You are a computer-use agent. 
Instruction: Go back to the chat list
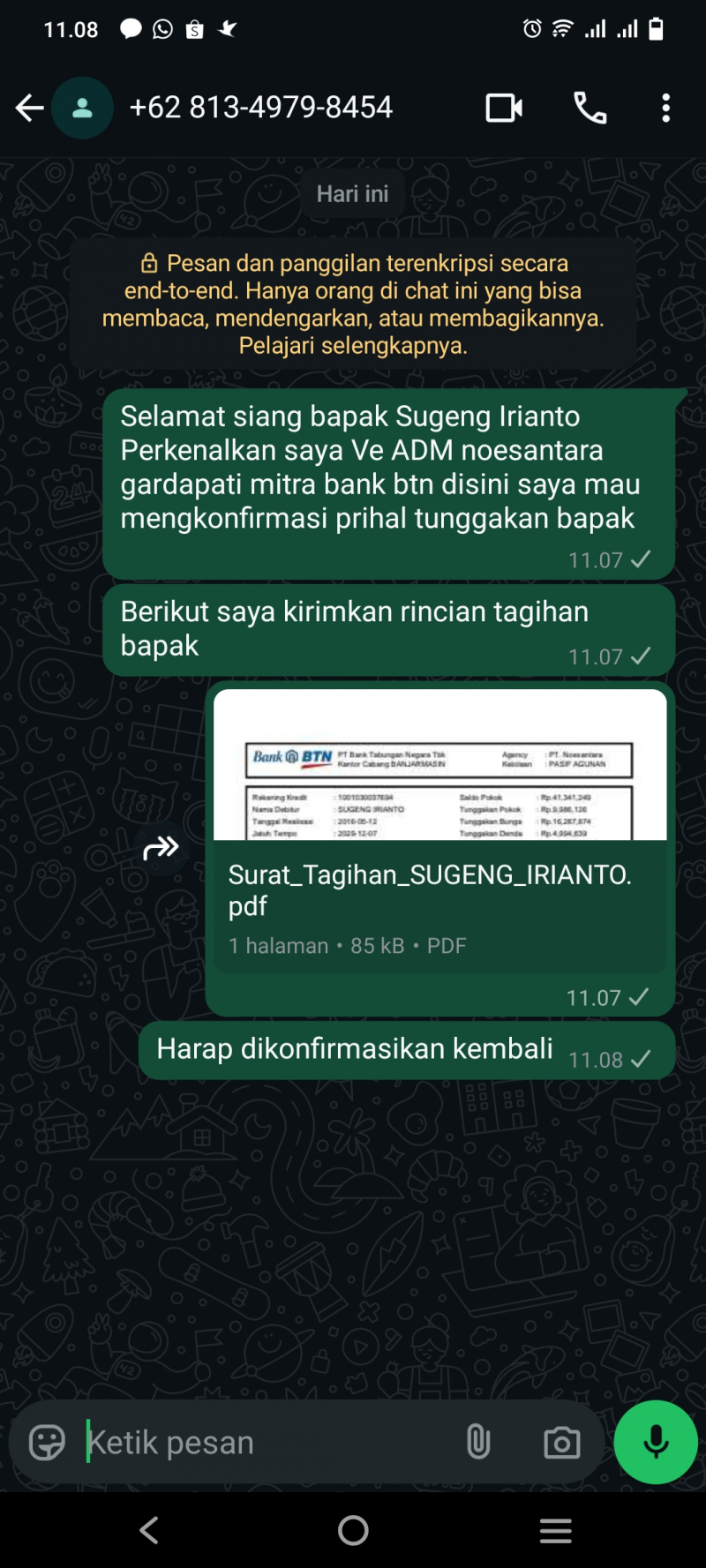[x=29, y=109]
